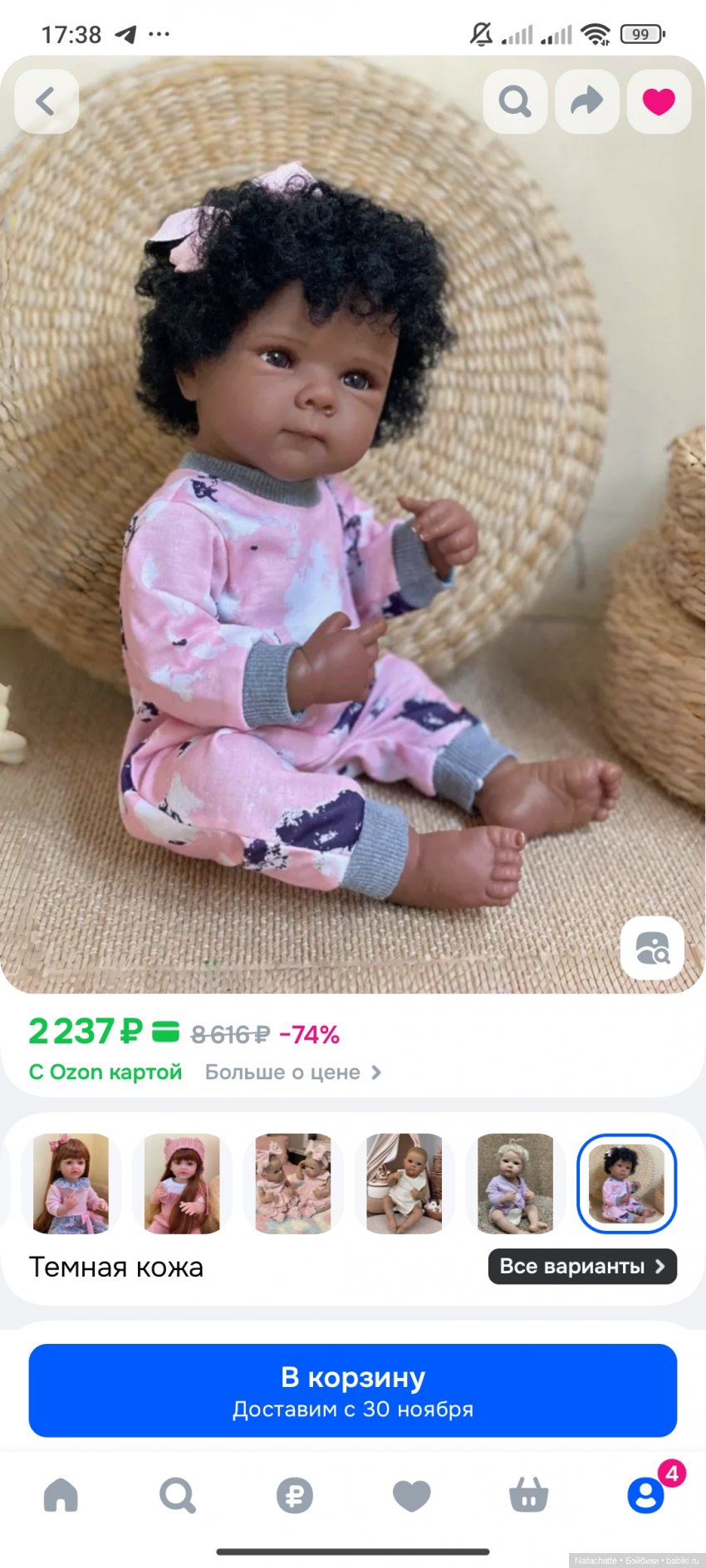Share this doll product
This screenshot has width=706, height=1568.
(x=586, y=101)
